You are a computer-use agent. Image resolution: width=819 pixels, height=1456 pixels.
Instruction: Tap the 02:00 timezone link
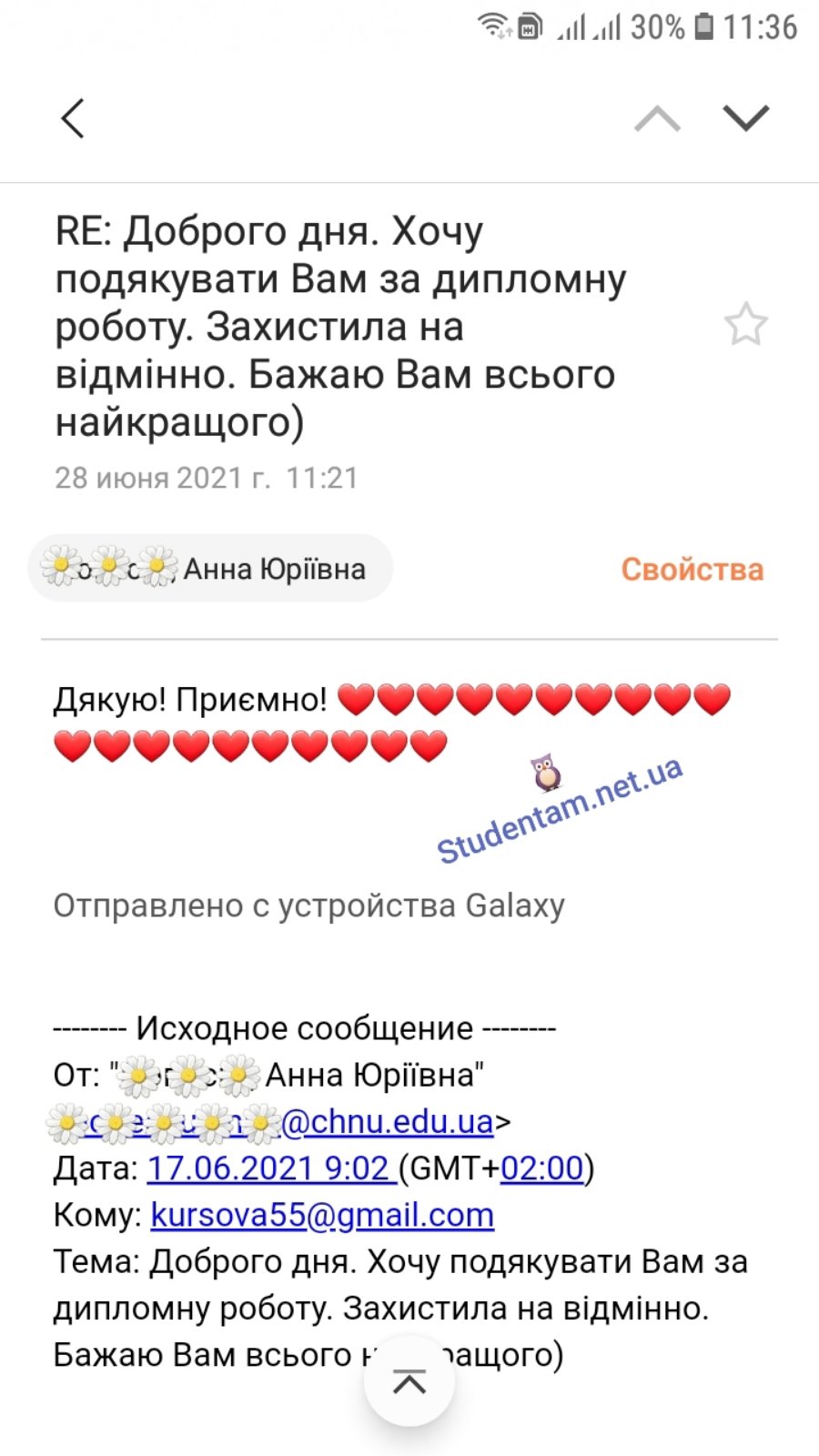click(x=541, y=1168)
